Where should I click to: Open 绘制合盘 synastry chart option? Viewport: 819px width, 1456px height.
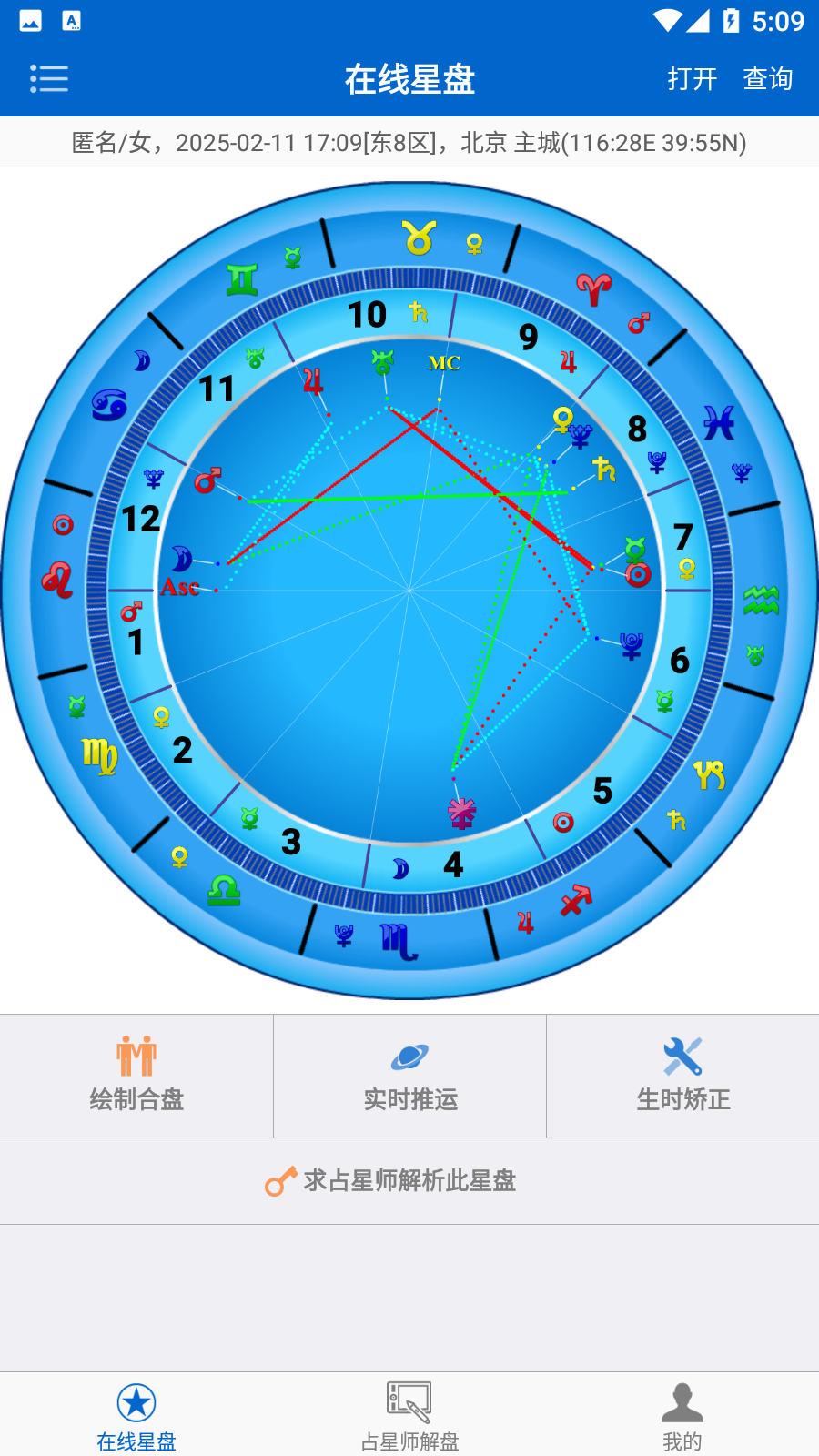pyautogui.click(x=136, y=1076)
